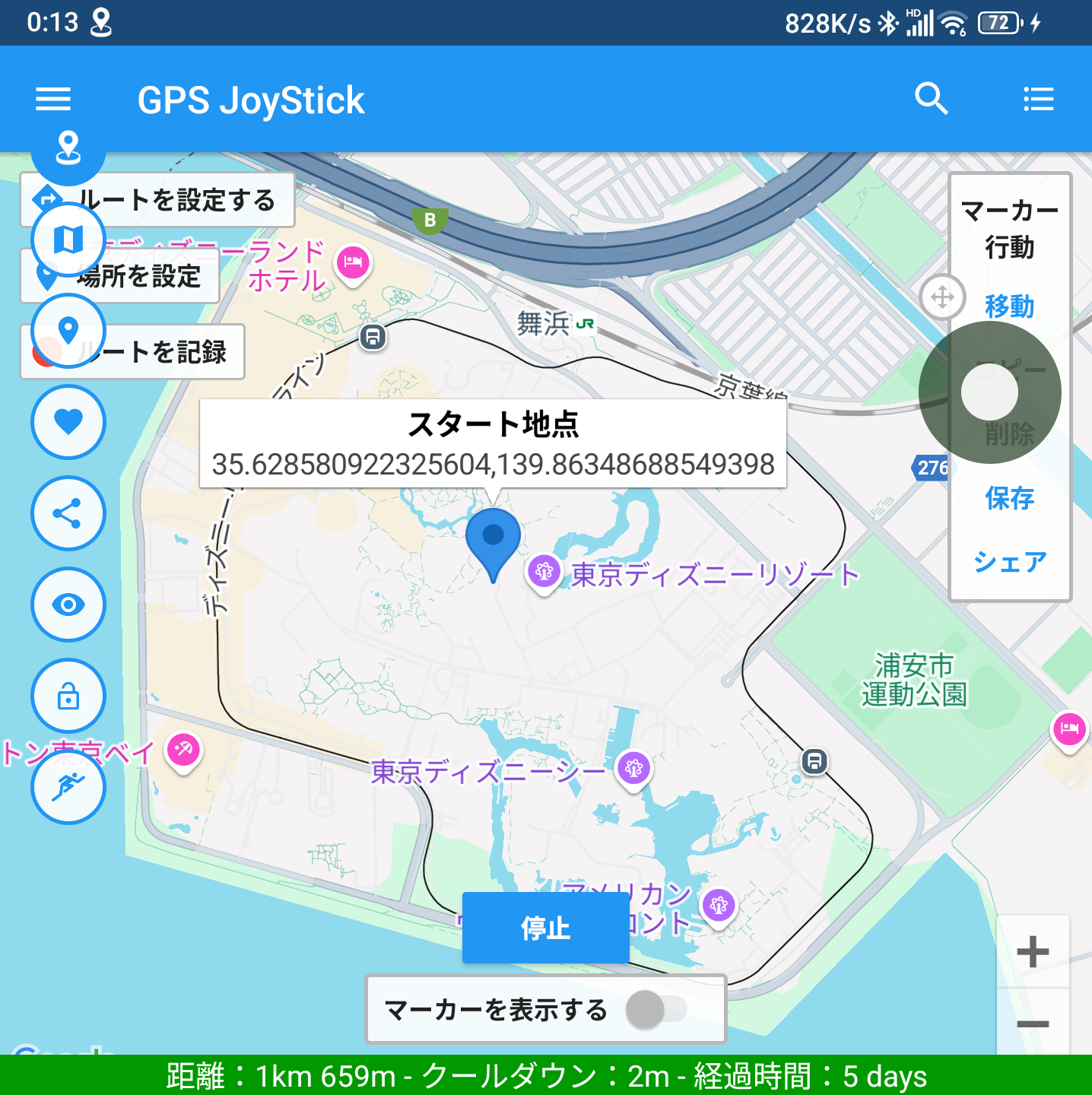Screen dimensions: 1092x1095
Task: Tap the 停止 button
Action: 545,928
